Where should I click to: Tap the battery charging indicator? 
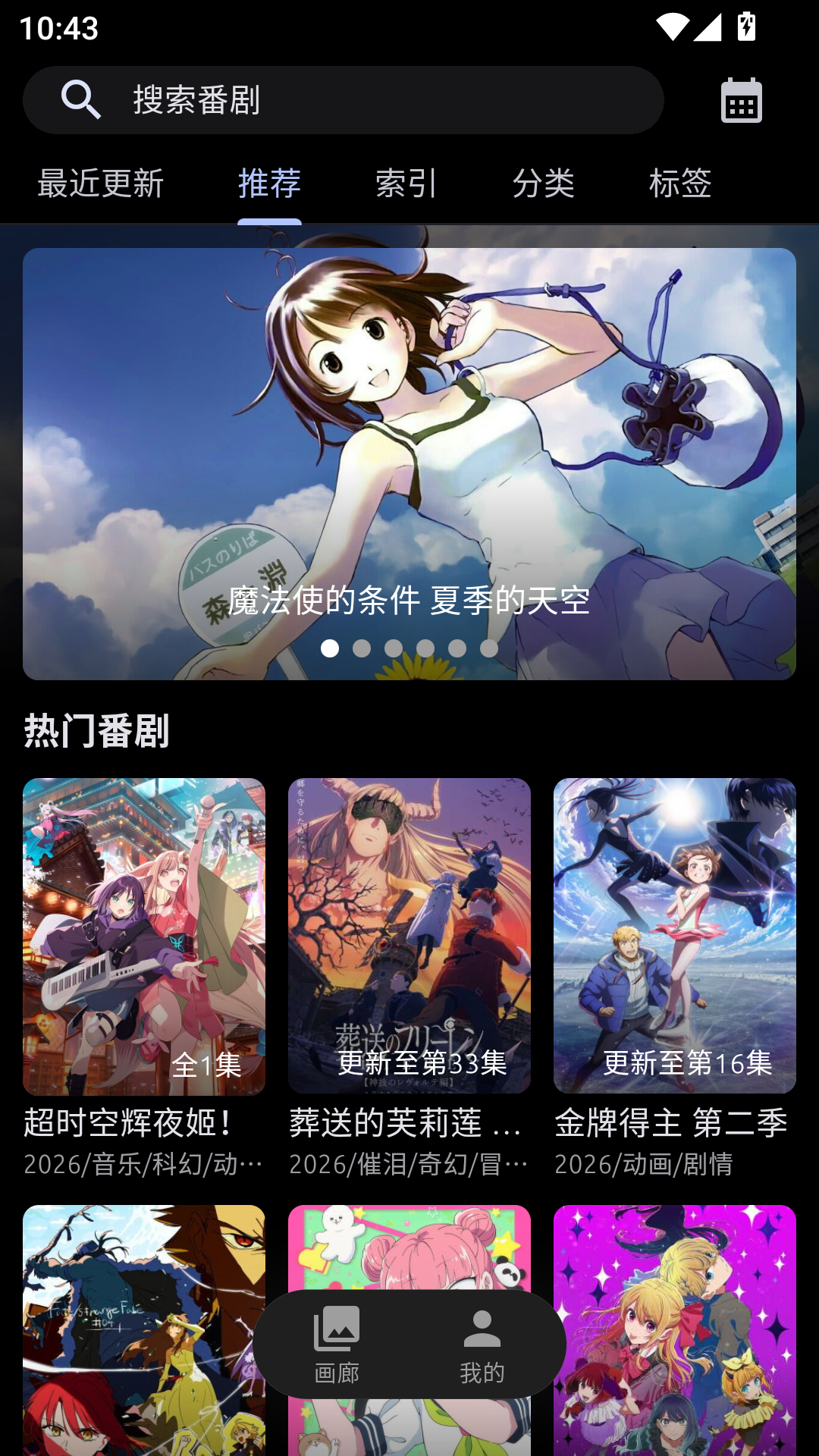745,25
